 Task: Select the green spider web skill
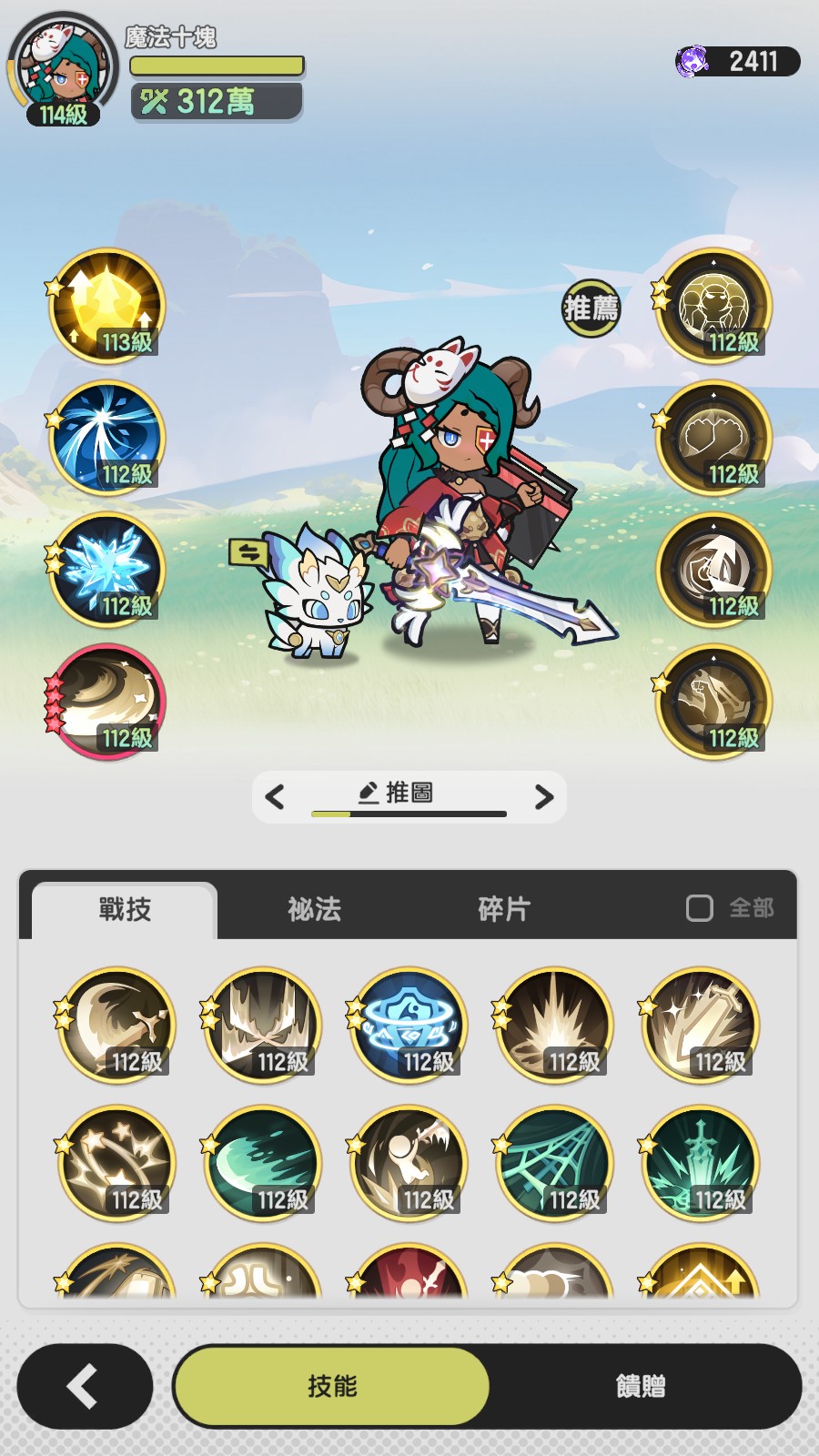click(555, 1163)
